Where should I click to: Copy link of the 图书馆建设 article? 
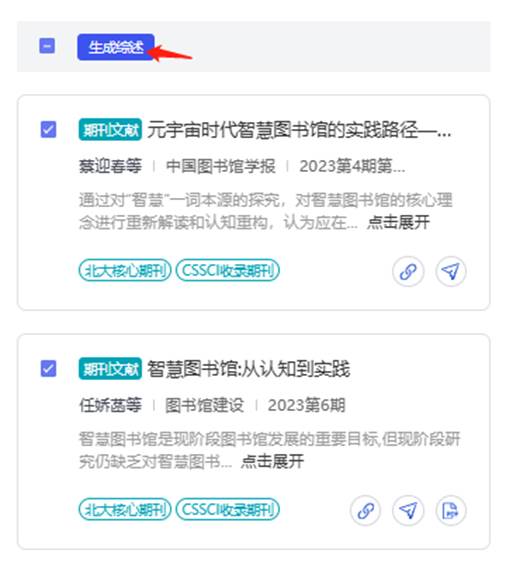366,510
